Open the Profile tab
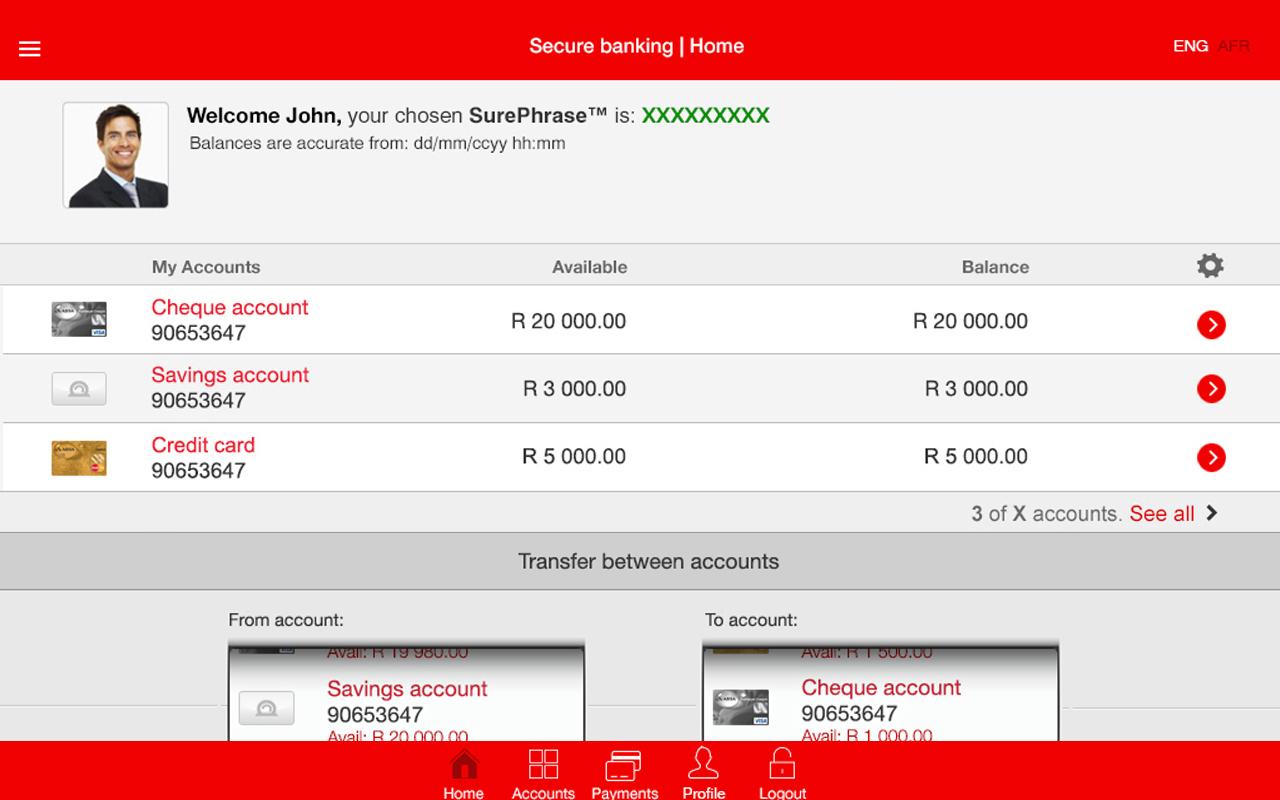The height and width of the screenshot is (800, 1280). [704, 774]
